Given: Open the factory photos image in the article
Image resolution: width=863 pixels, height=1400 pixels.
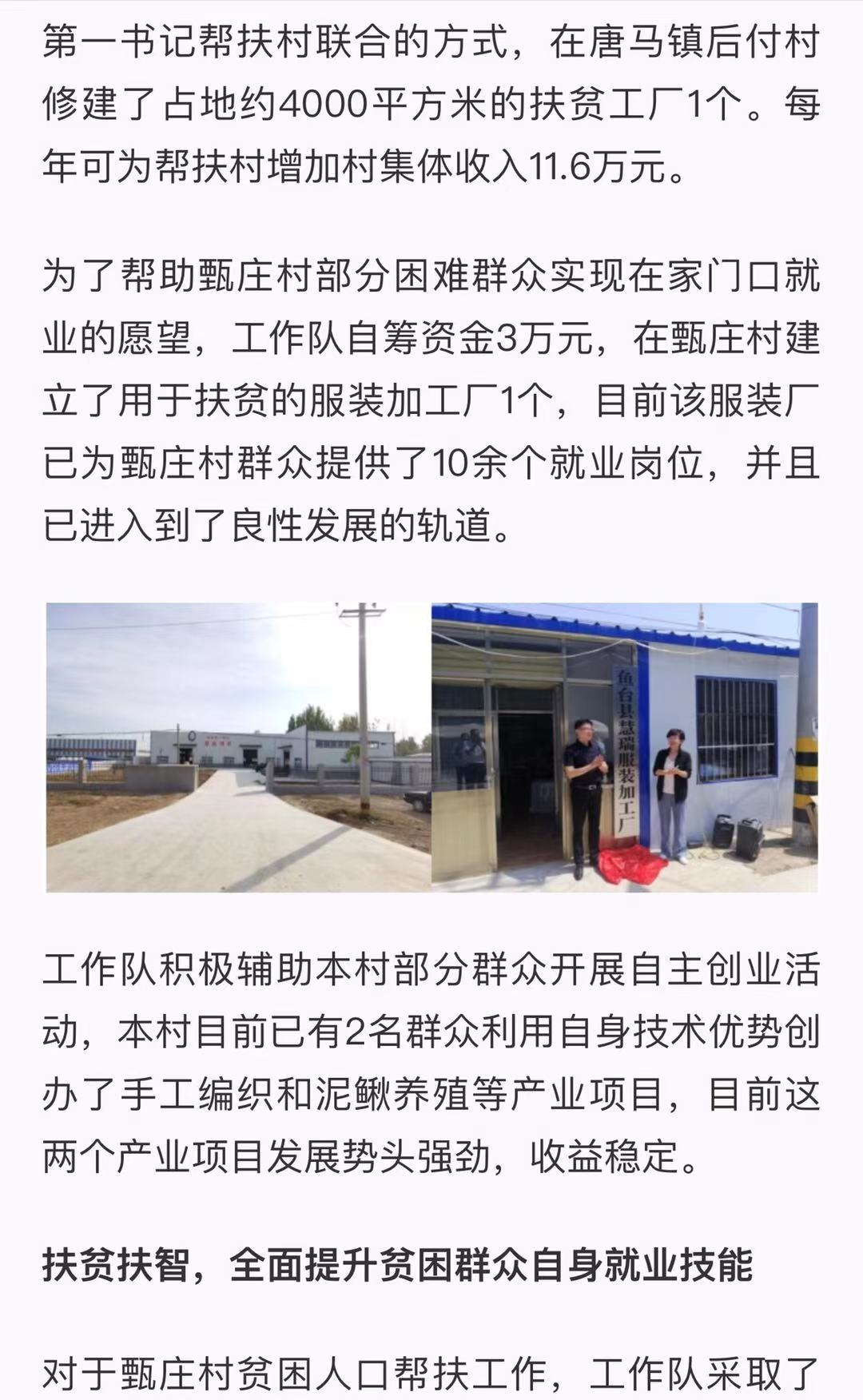Looking at the screenshot, I should [431, 747].
